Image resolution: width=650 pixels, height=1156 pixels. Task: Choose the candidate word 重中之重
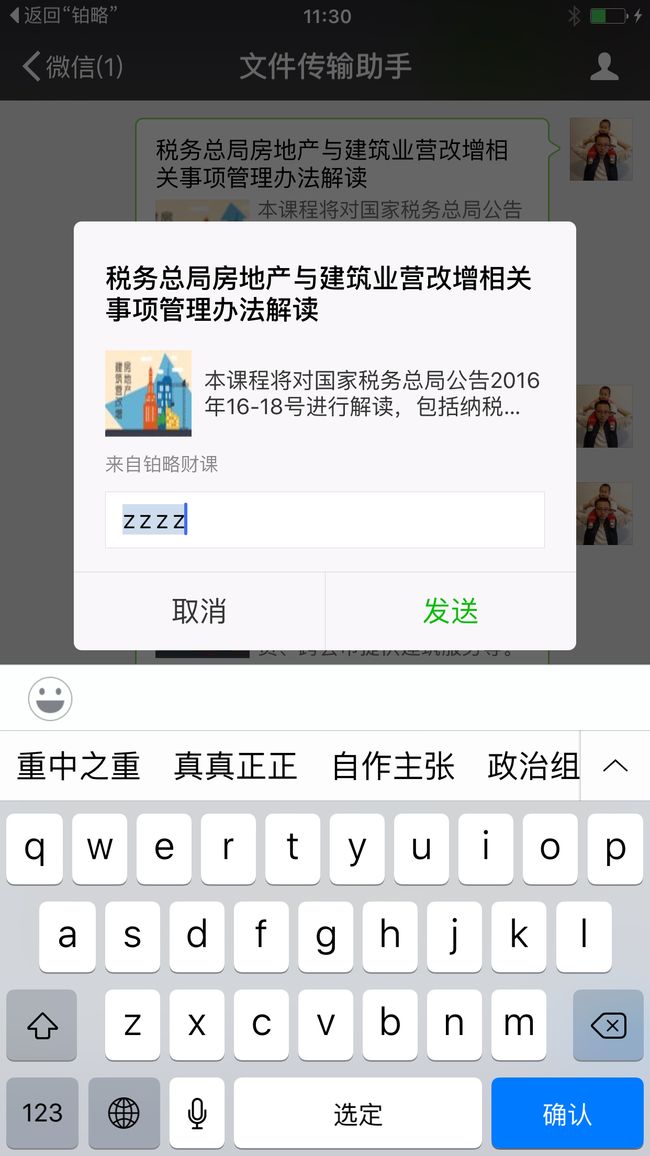(x=78, y=766)
